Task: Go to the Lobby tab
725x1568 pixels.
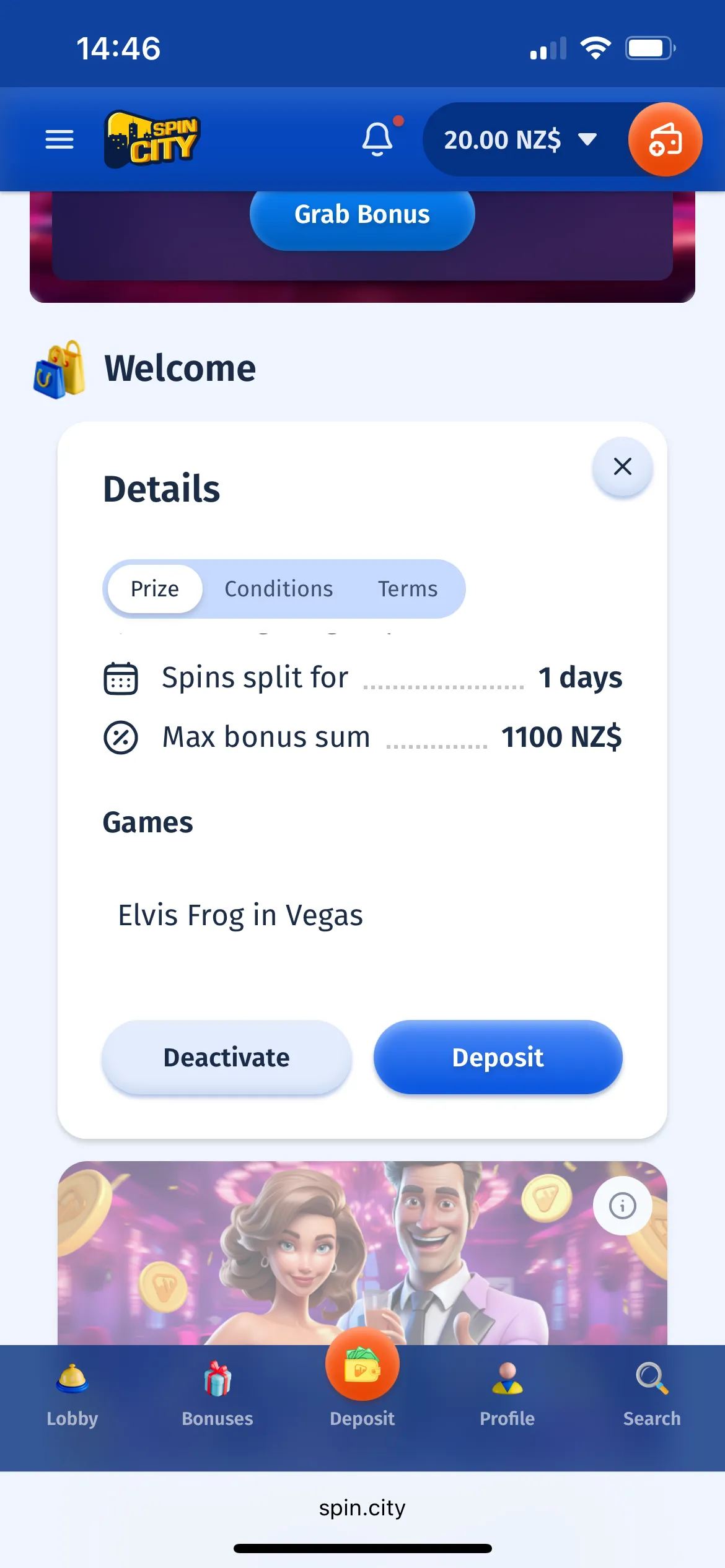Action: [x=72, y=1394]
